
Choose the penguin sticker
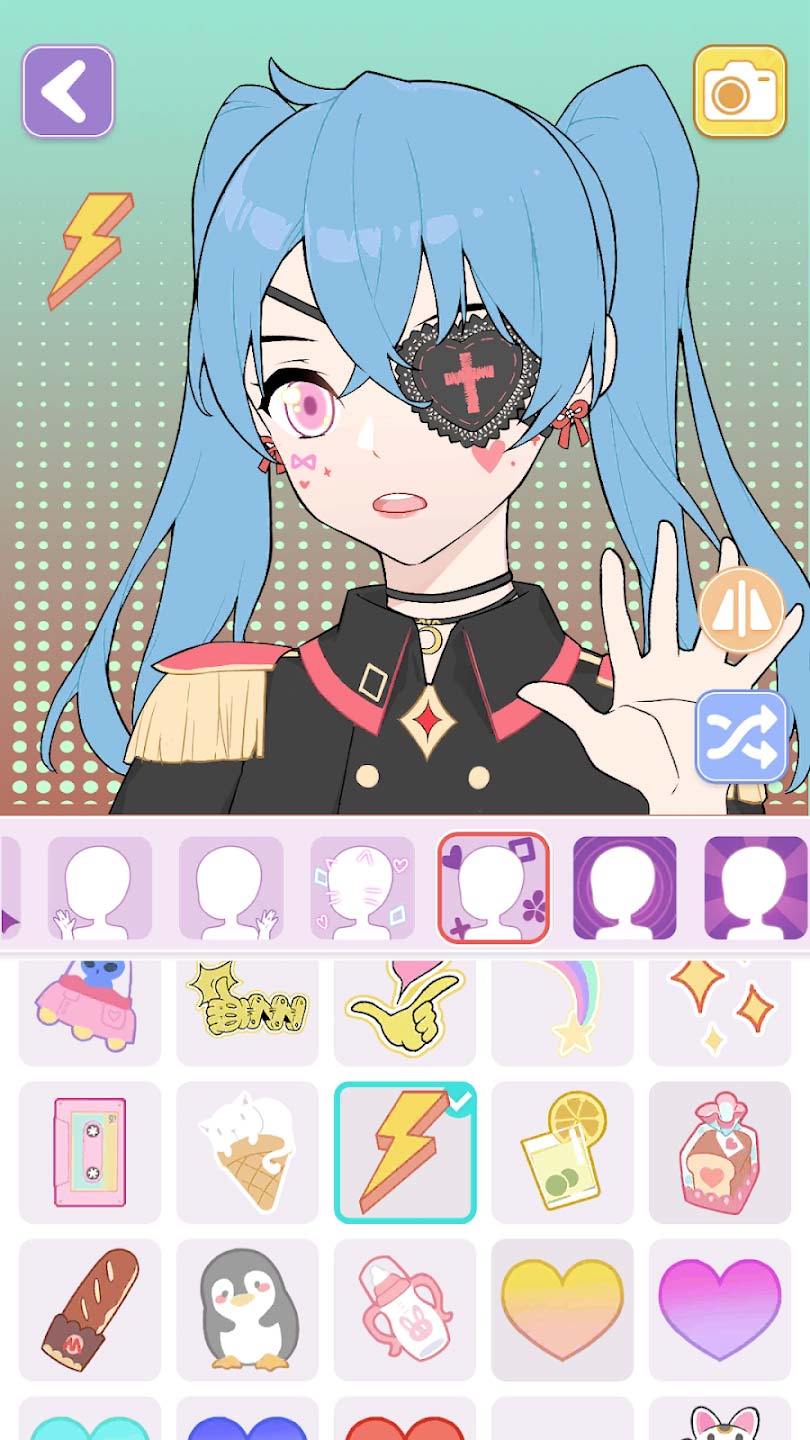[x=247, y=1309]
